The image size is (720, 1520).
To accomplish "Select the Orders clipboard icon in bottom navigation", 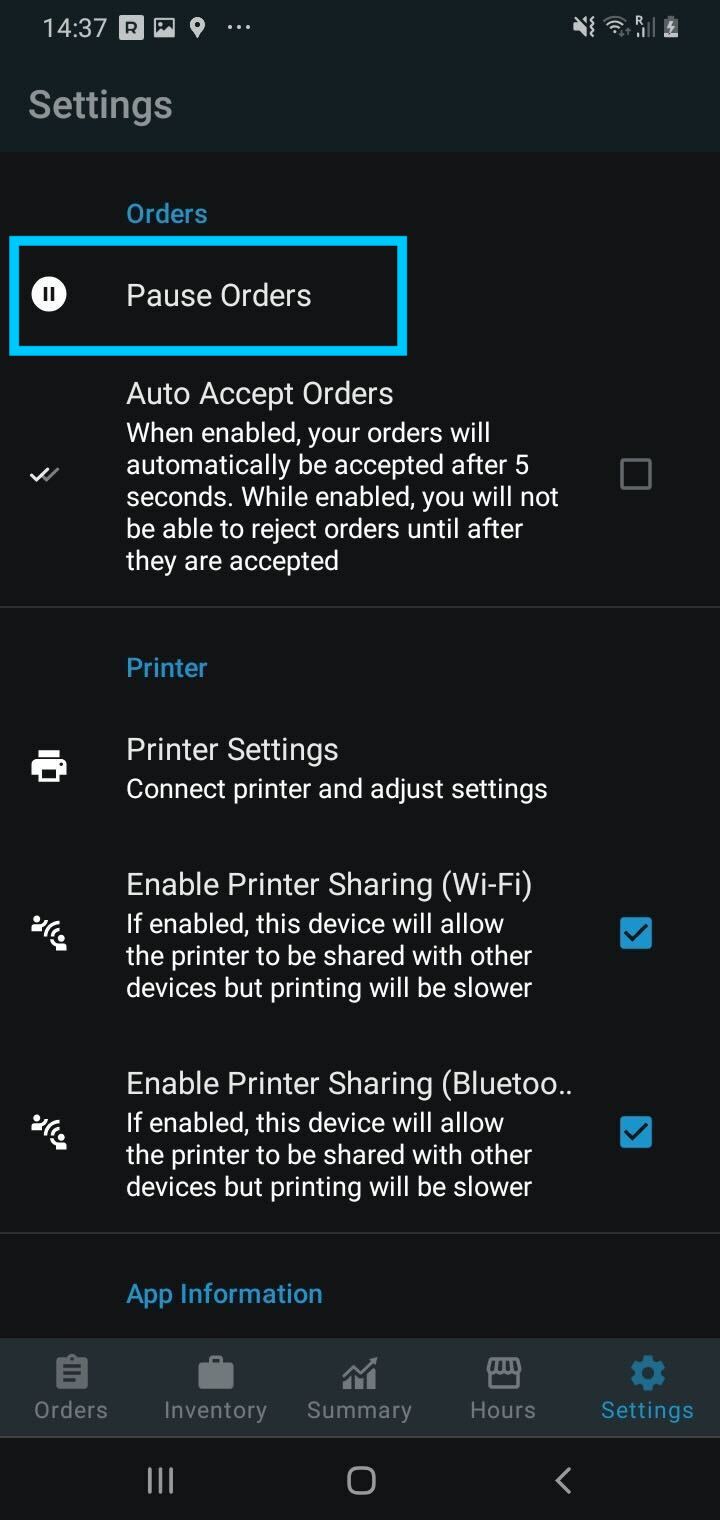I will [x=69, y=1387].
